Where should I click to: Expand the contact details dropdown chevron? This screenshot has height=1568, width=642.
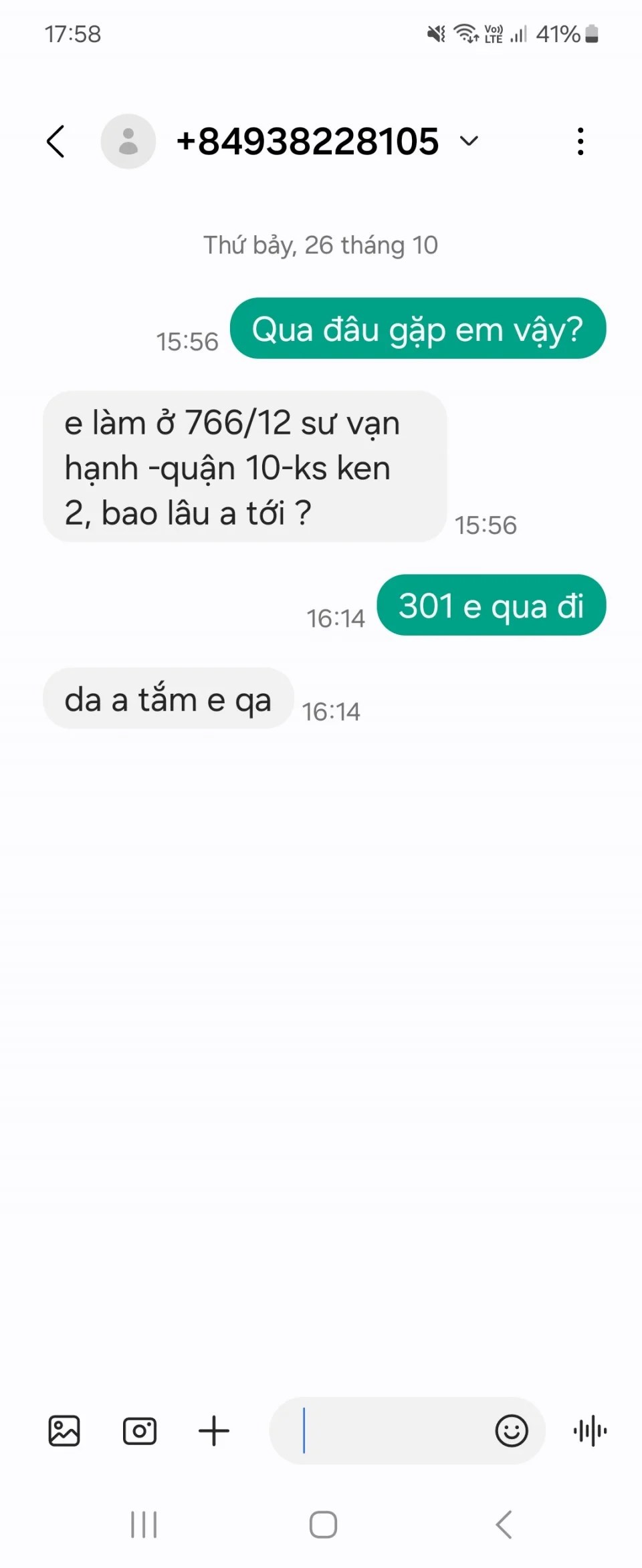tap(469, 141)
